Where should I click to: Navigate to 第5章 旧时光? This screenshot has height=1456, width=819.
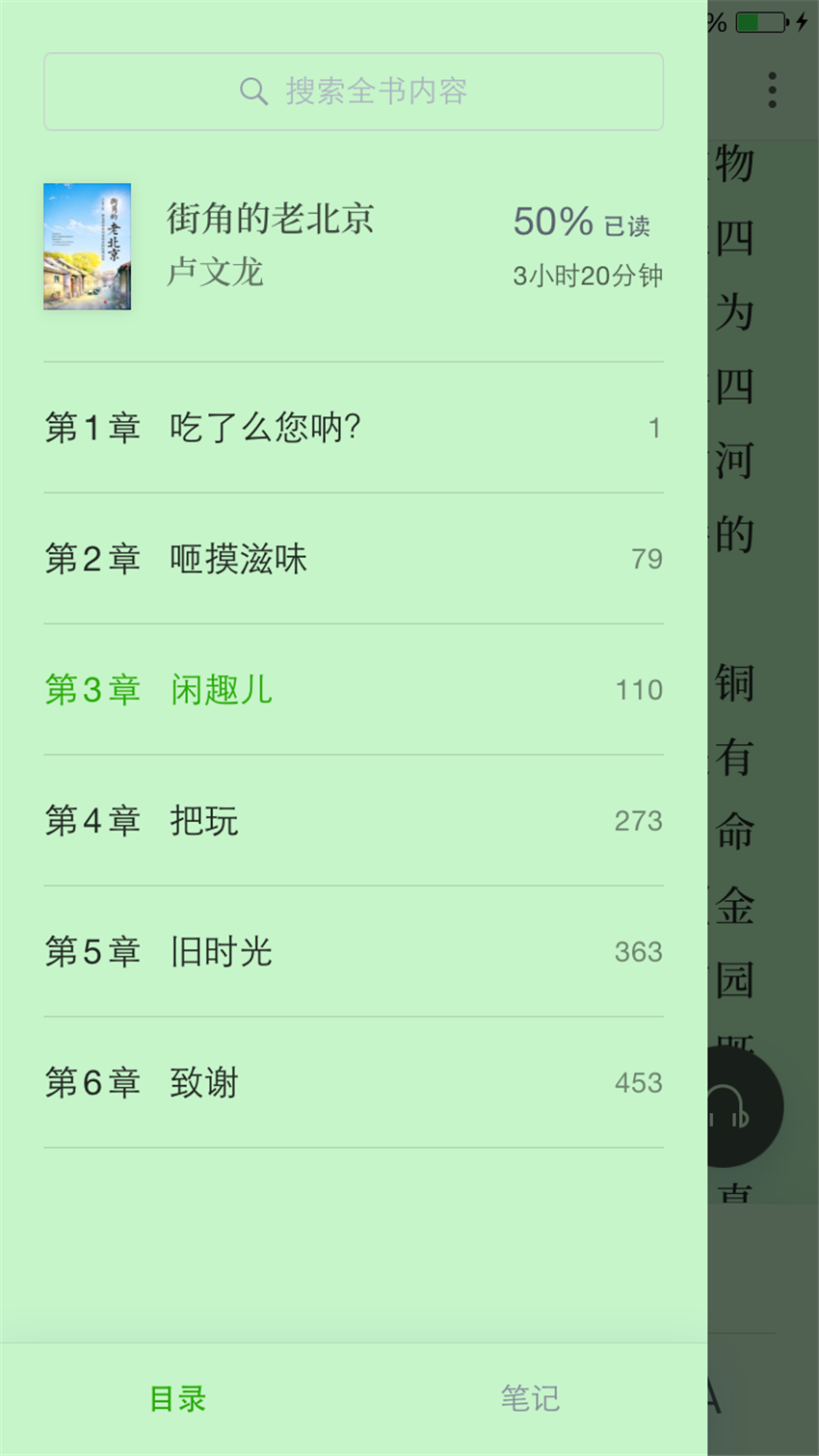(x=353, y=952)
